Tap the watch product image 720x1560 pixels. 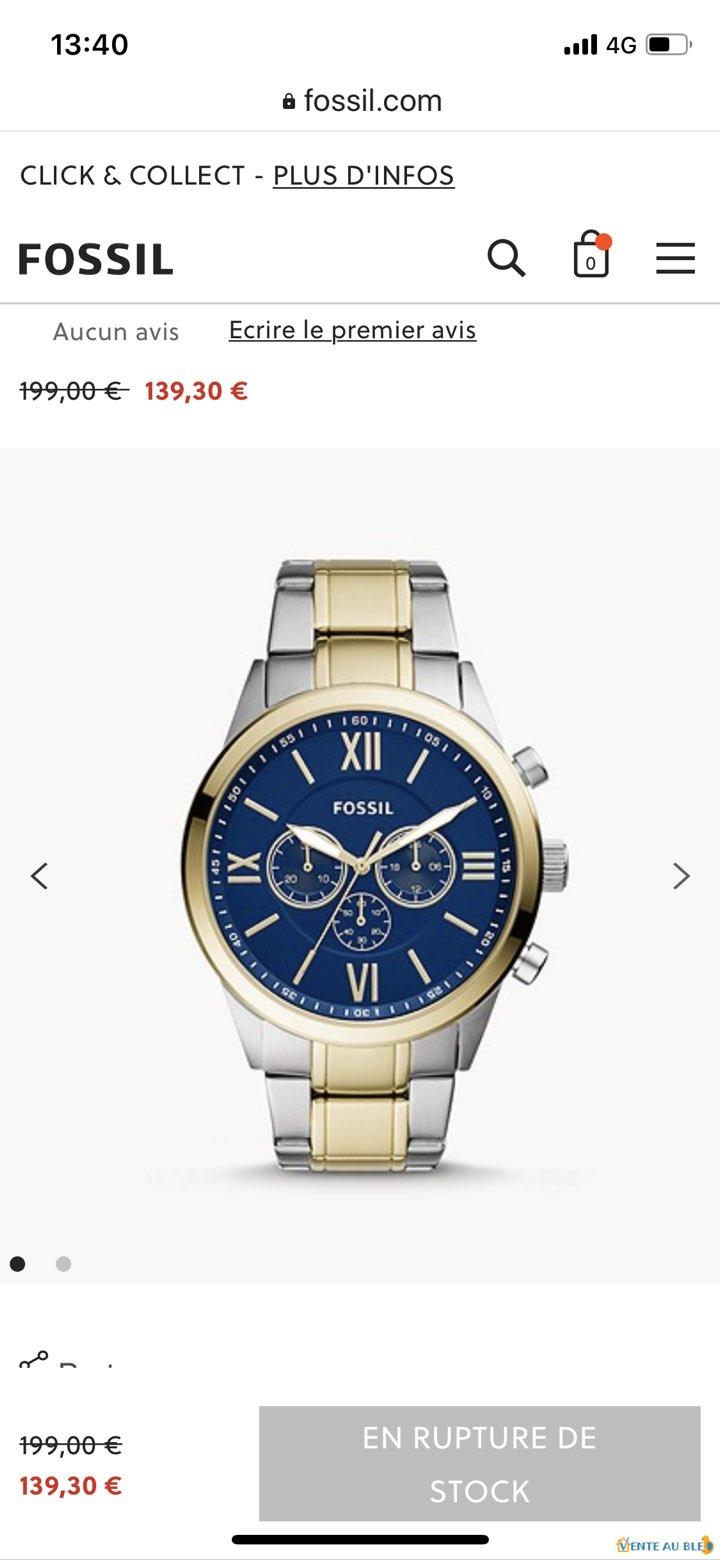click(375, 865)
